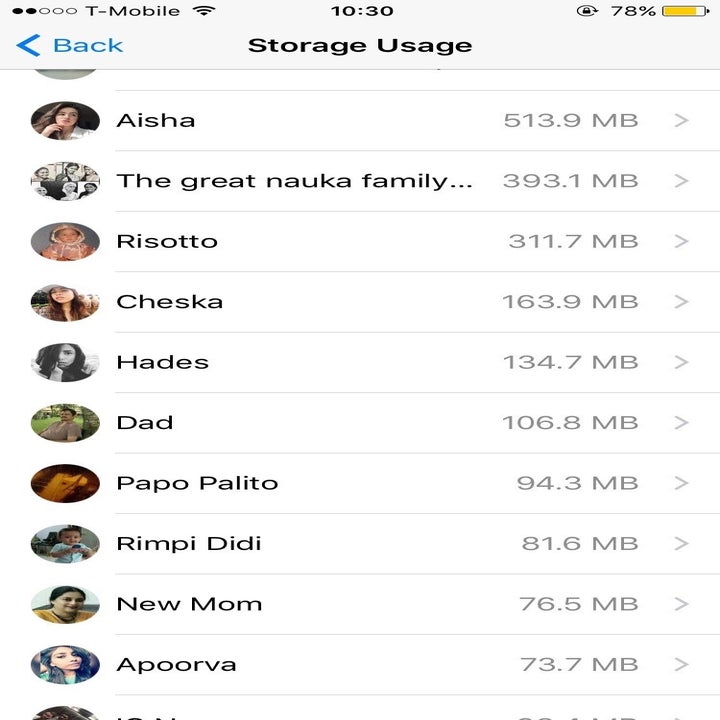720x720 pixels.
Task: Select the Cheska storage row
Action: pyautogui.click(x=360, y=302)
